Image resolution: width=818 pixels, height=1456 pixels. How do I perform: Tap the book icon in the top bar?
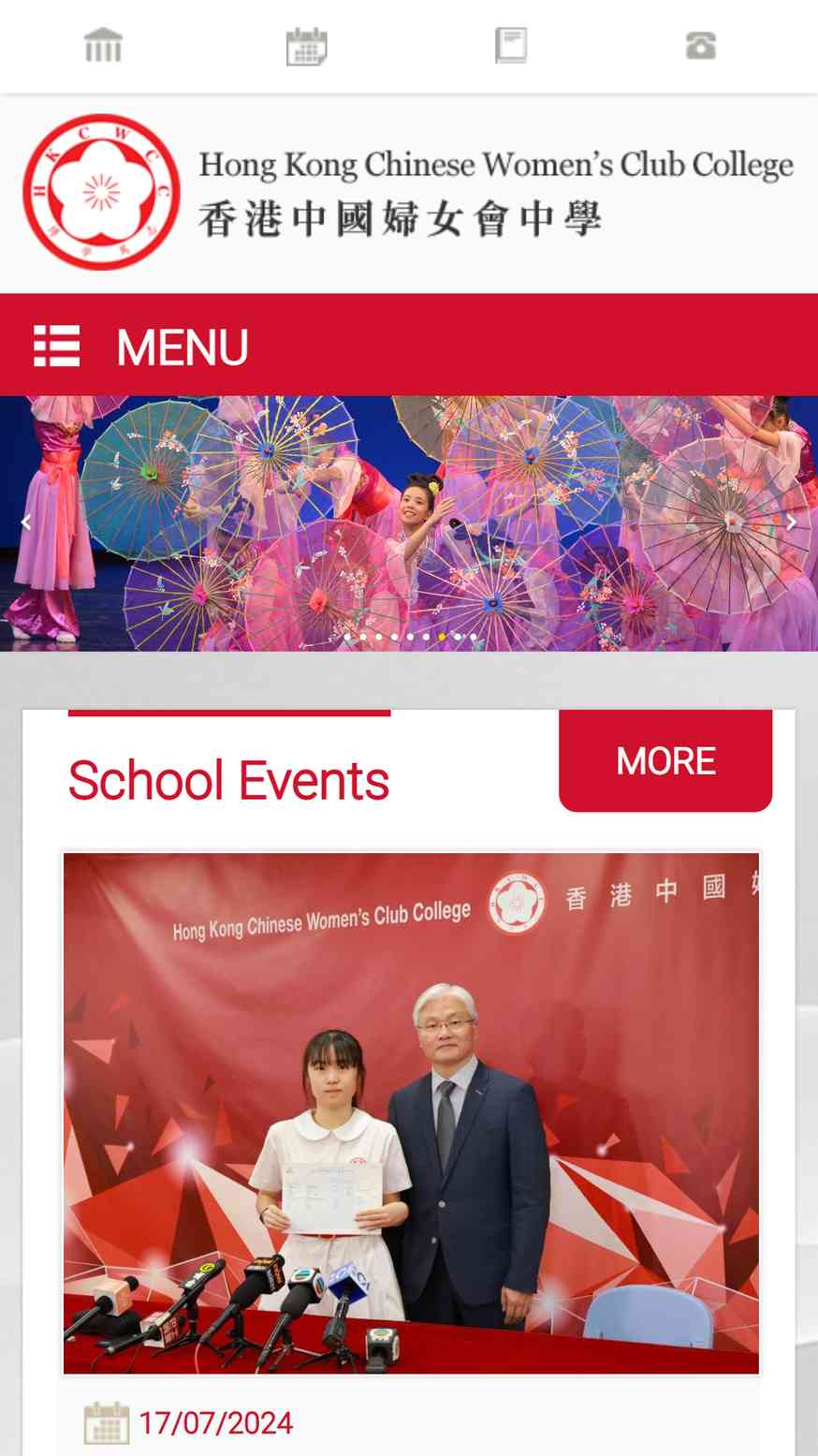coord(511,45)
